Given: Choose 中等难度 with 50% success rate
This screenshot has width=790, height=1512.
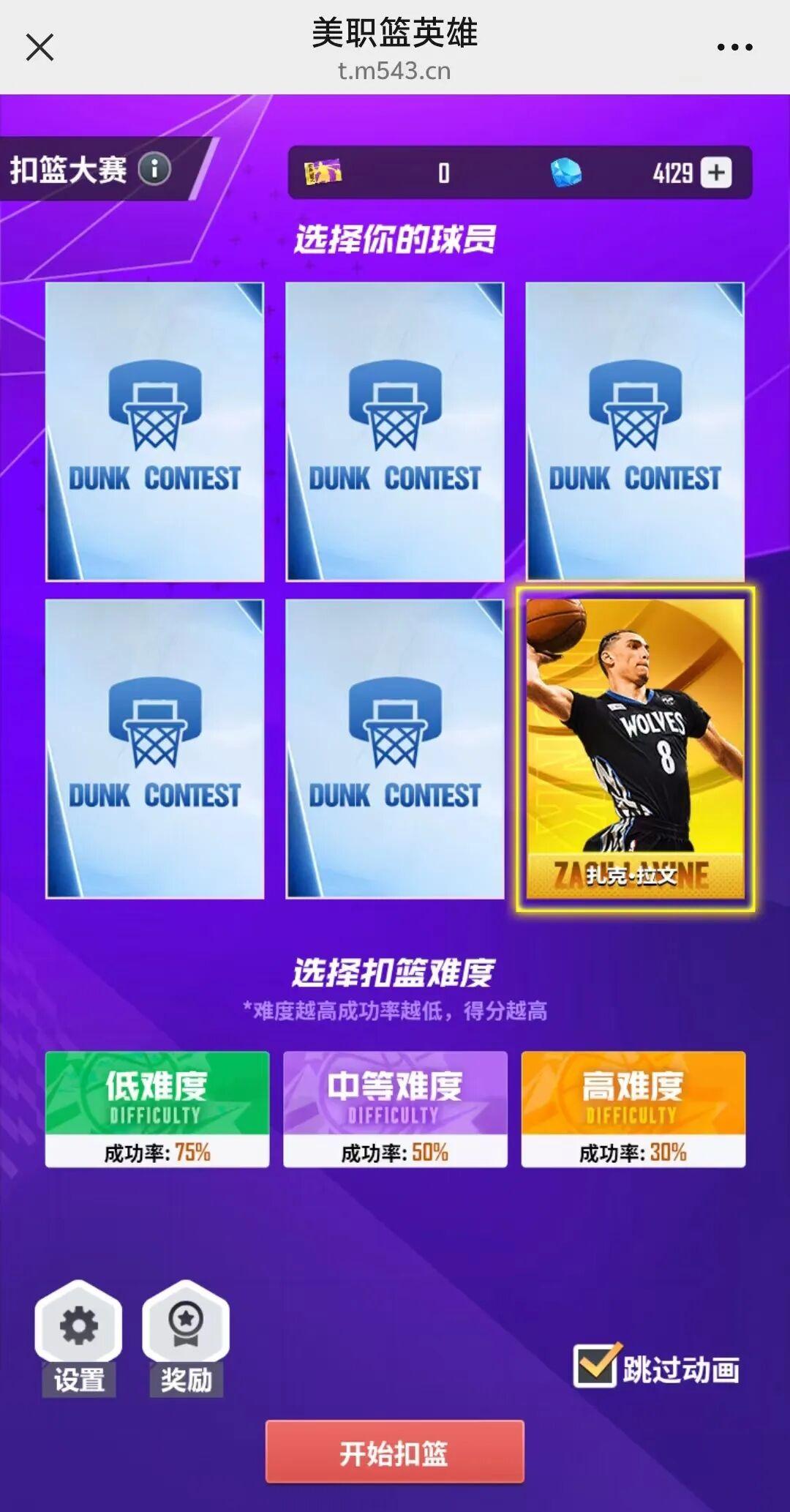Looking at the screenshot, I should 395,1109.
